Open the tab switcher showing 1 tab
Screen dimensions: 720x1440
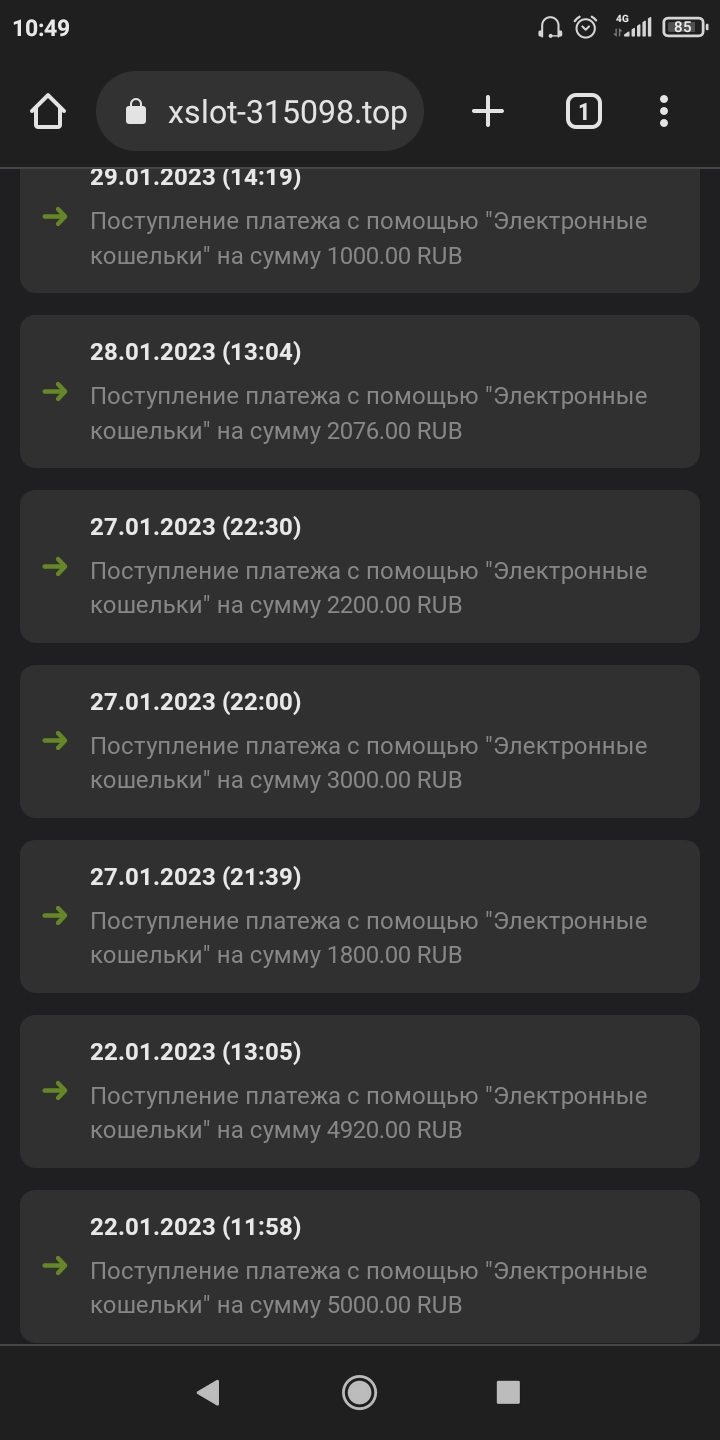pos(582,111)
